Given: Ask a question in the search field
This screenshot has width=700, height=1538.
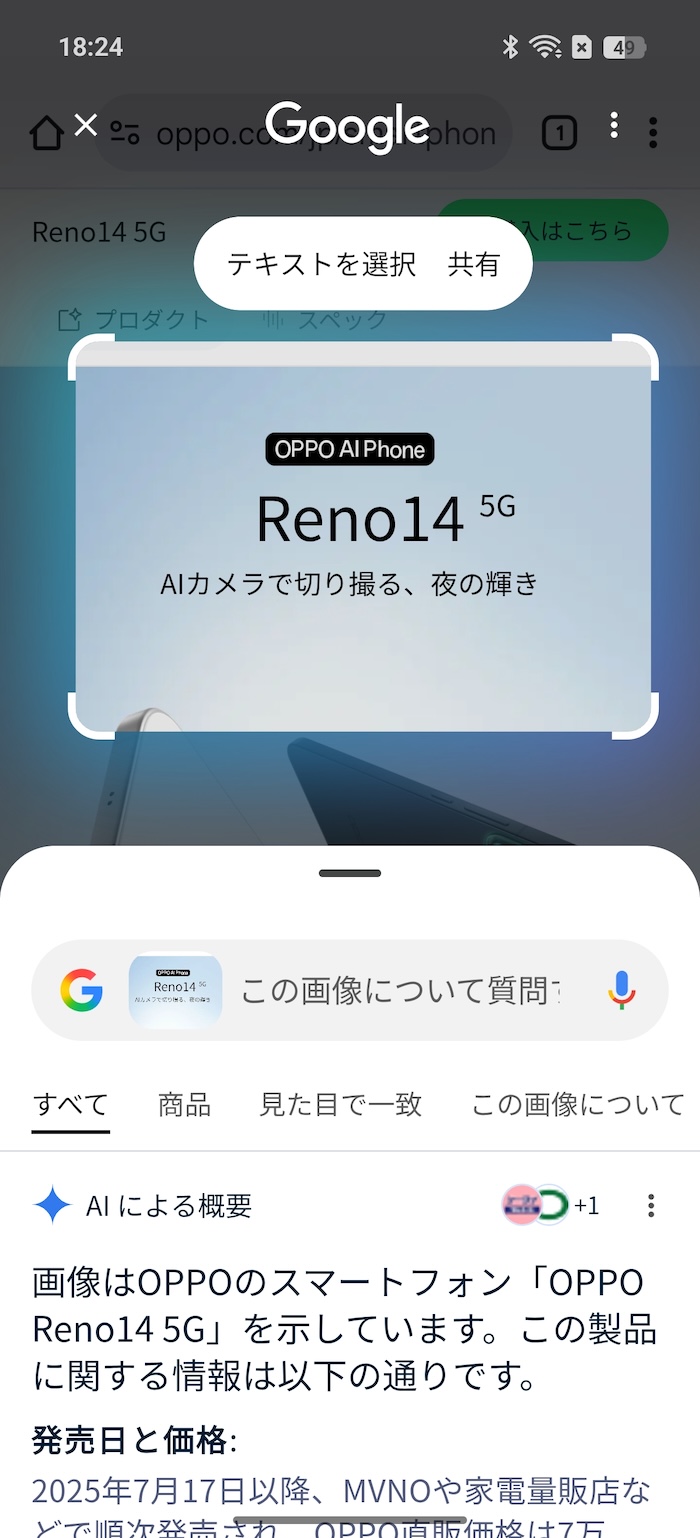Looking at the screenshot, I should pyautogui.click(x=400, y=990).
